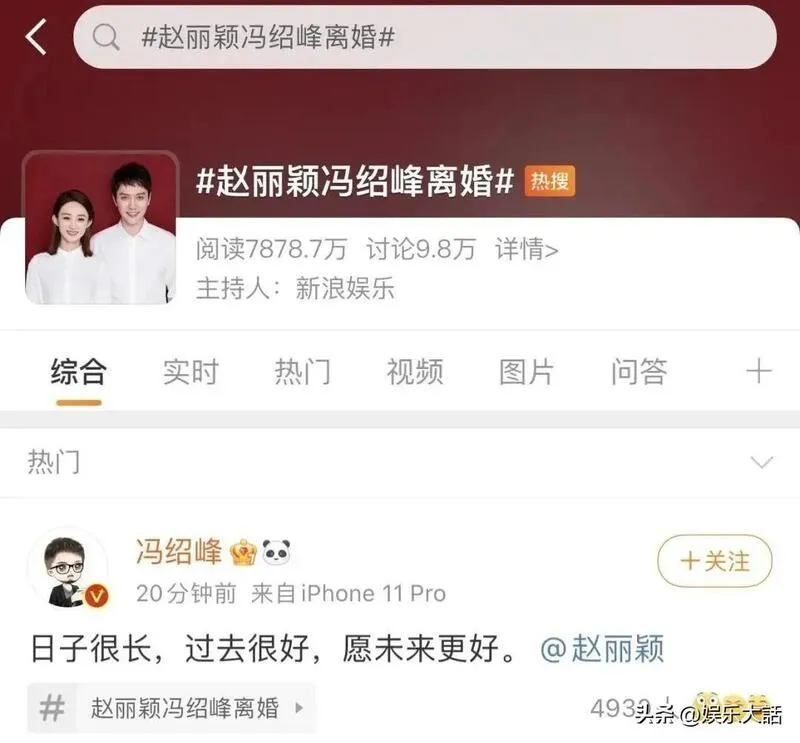This screenshot has width=800, height=743.
Task: Show the 图片 tab
Action: [x=526, y=373]
